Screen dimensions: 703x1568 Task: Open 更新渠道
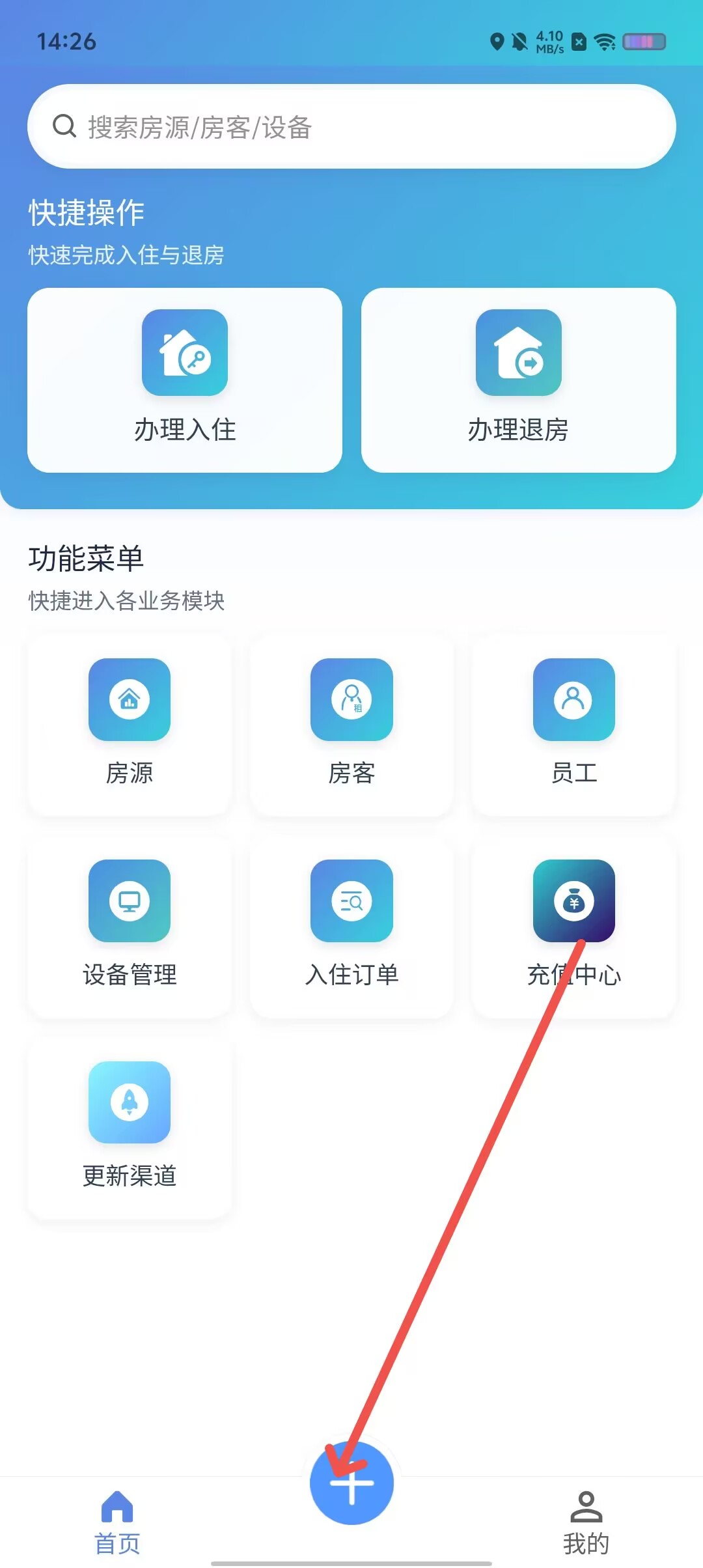point(130,1128)
